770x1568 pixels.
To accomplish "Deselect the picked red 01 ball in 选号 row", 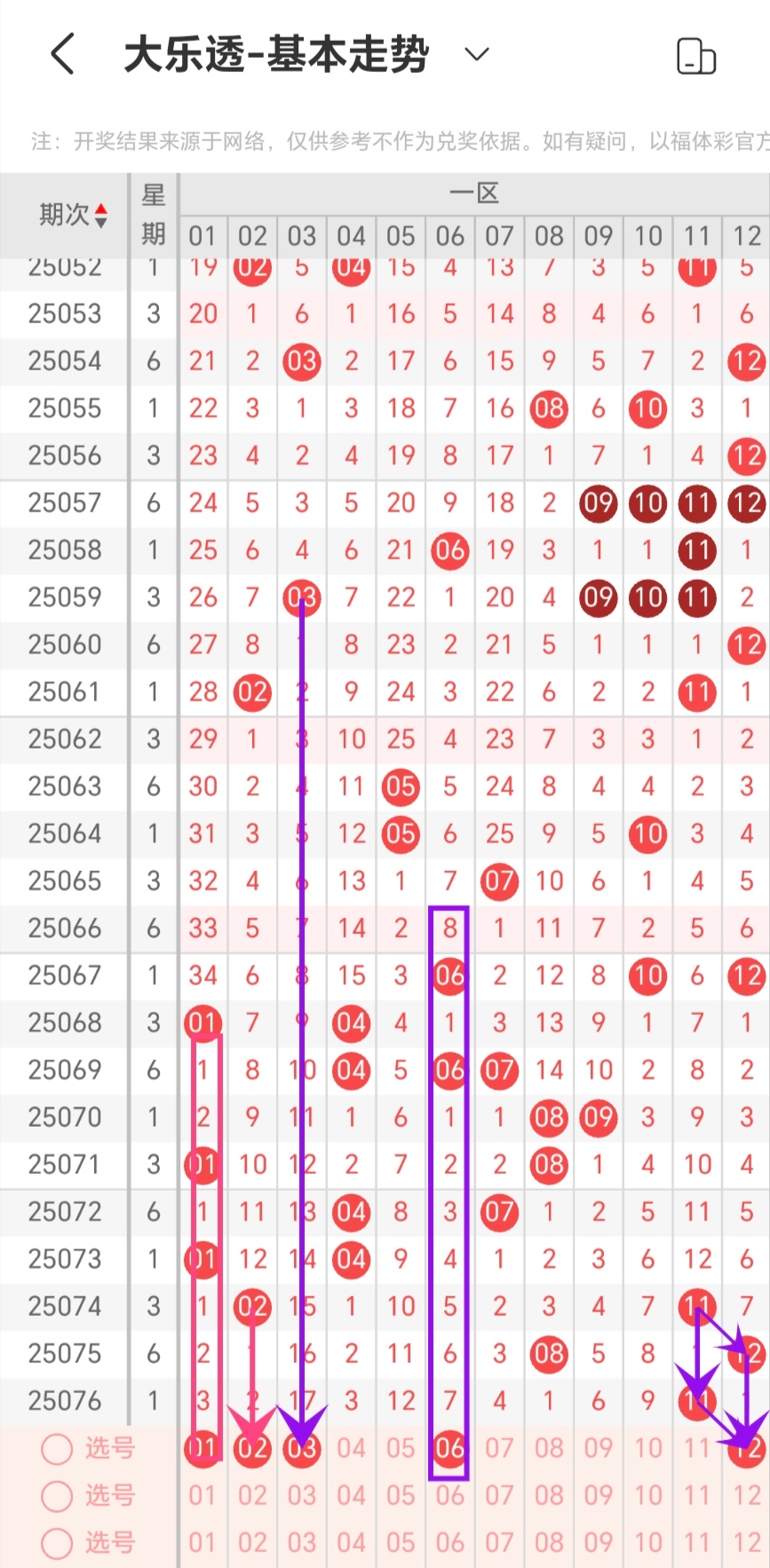I will coord(203,1448).
